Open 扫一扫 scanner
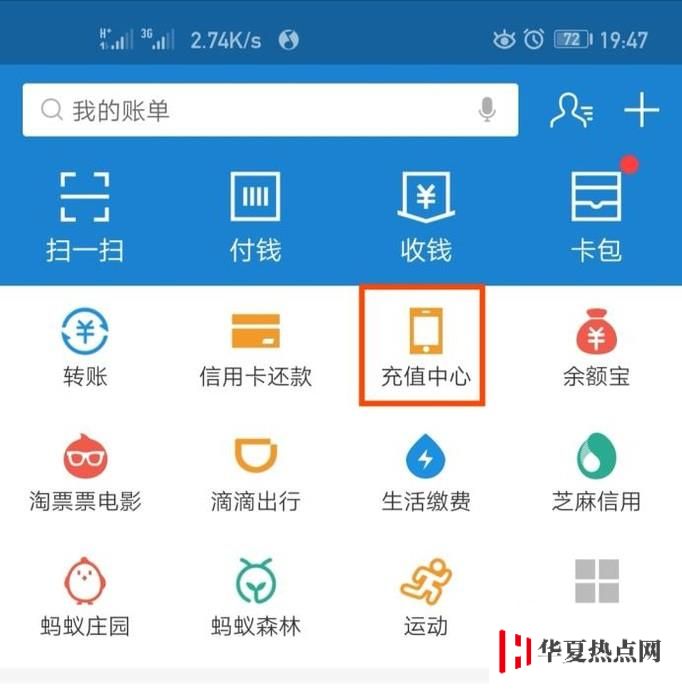The height and width of the screenshot is (691, 682). pos(85,215)
